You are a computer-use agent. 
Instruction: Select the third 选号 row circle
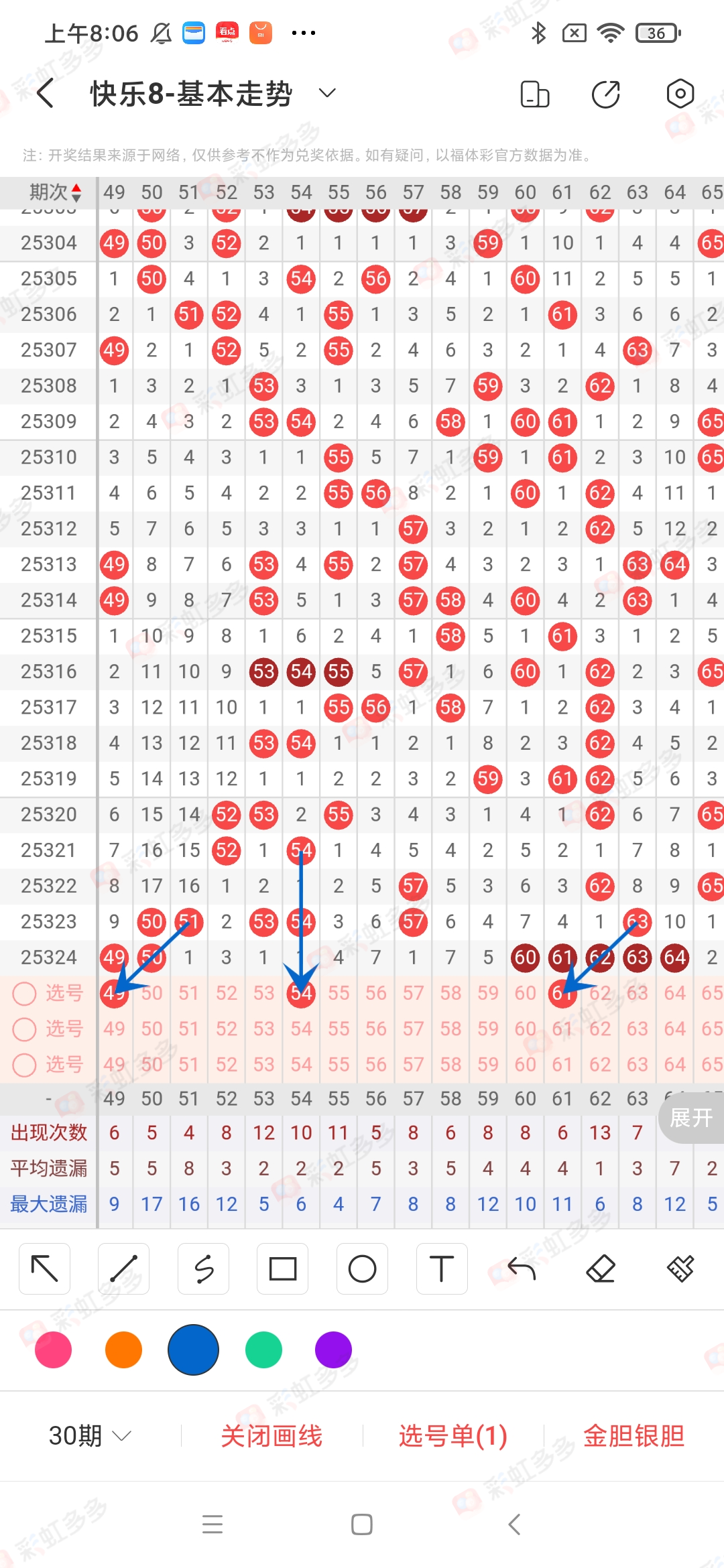coord(24,1063)
